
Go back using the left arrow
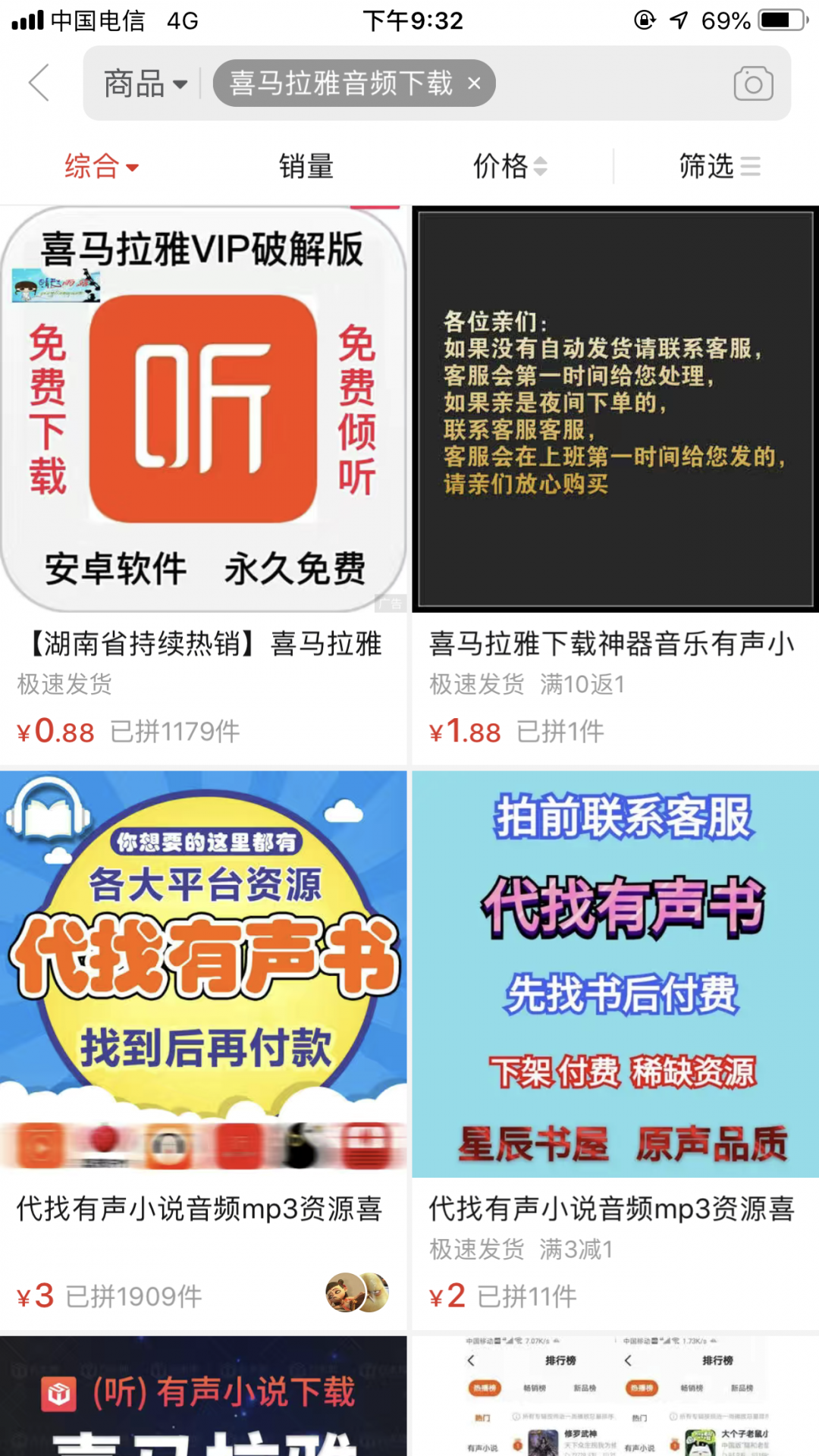point(39,83)
